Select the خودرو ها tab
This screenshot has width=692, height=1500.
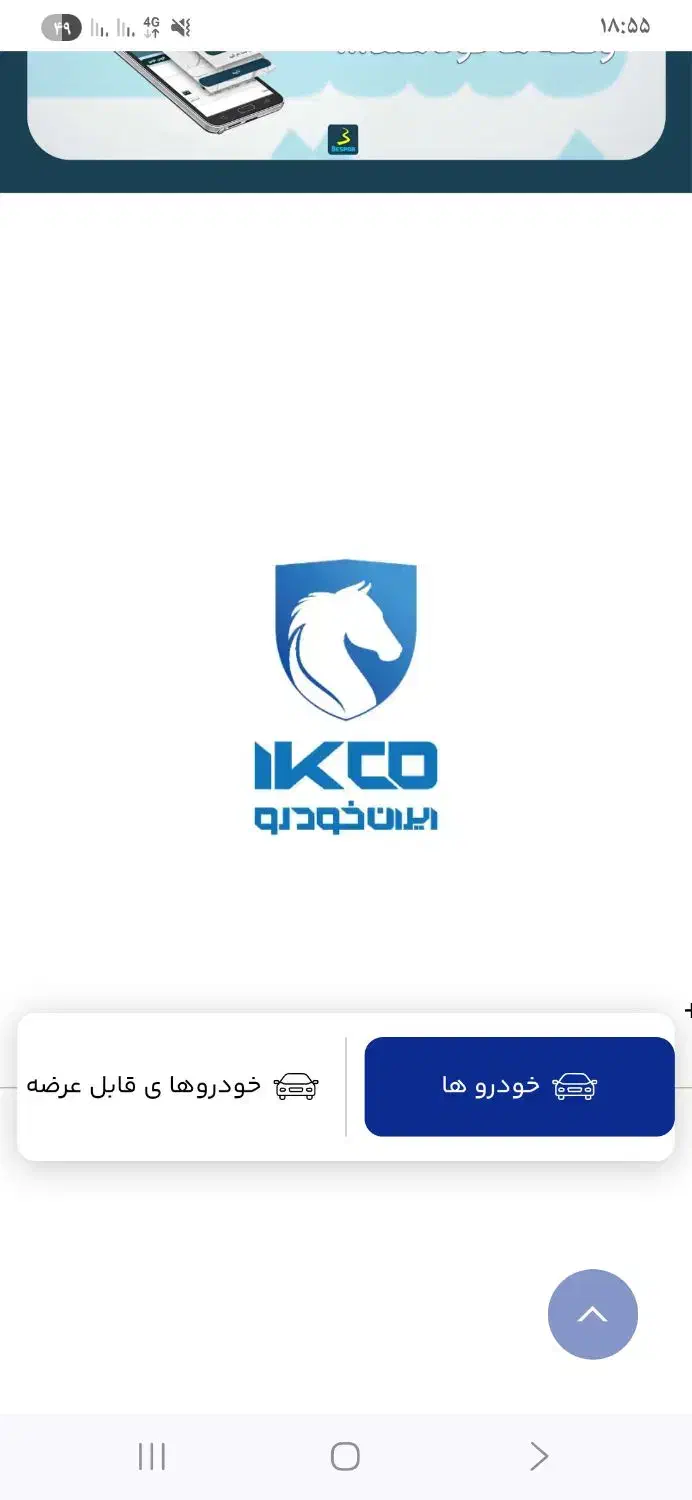[x=519, y=1086]
